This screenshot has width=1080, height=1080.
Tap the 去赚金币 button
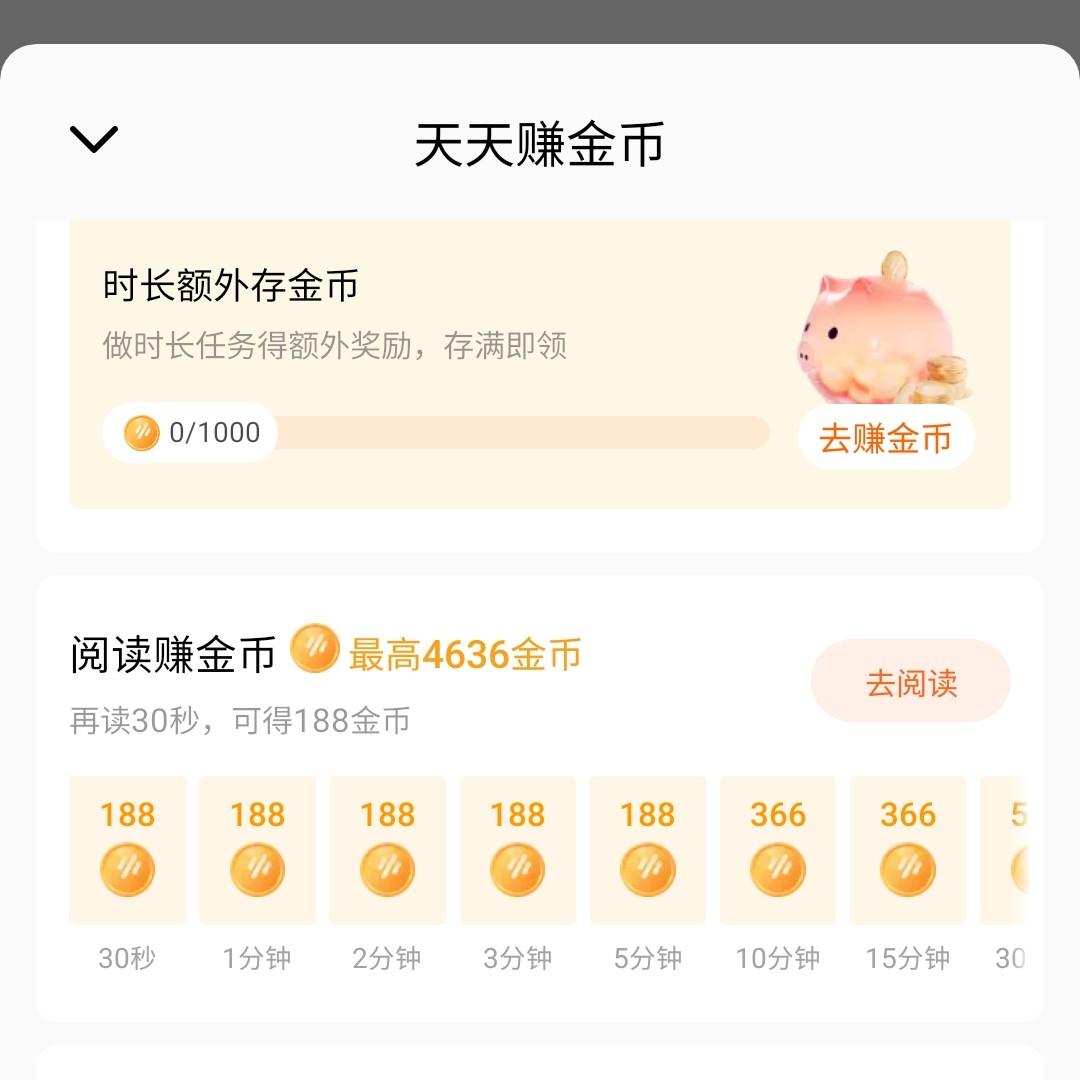click(885, 438)
